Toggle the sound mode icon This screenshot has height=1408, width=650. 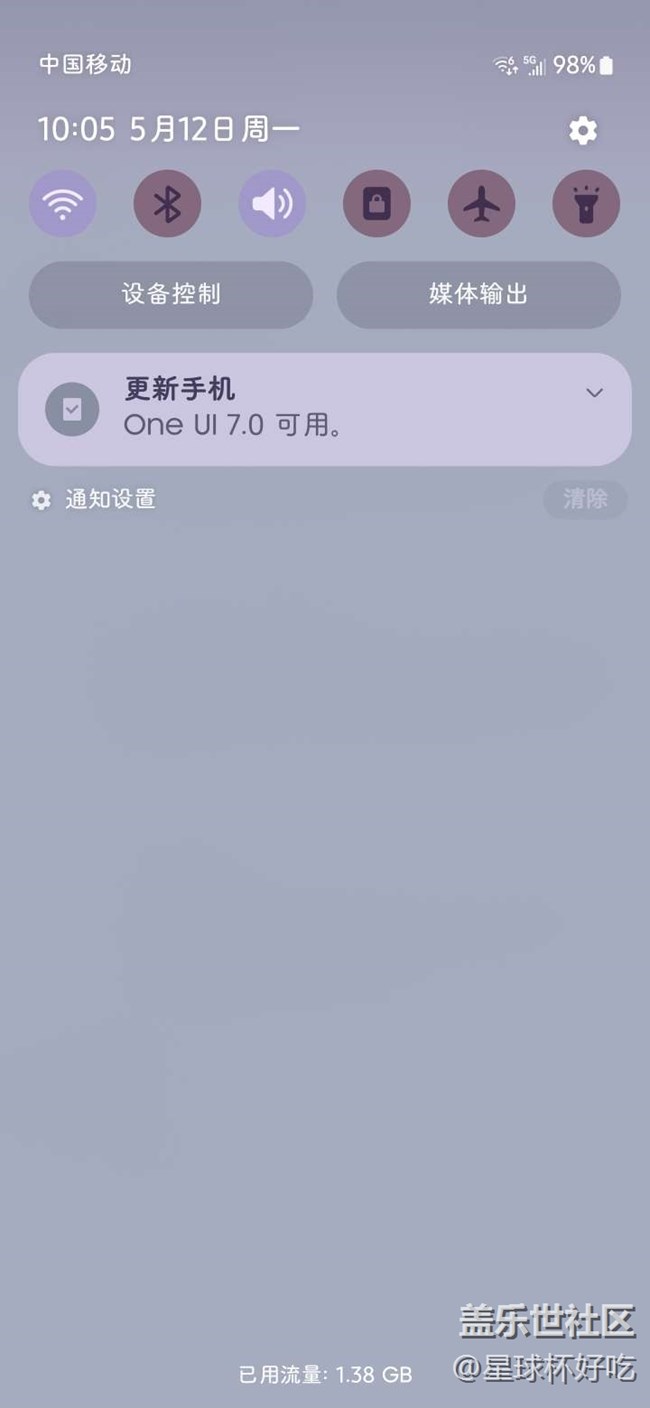pos(272,204)
